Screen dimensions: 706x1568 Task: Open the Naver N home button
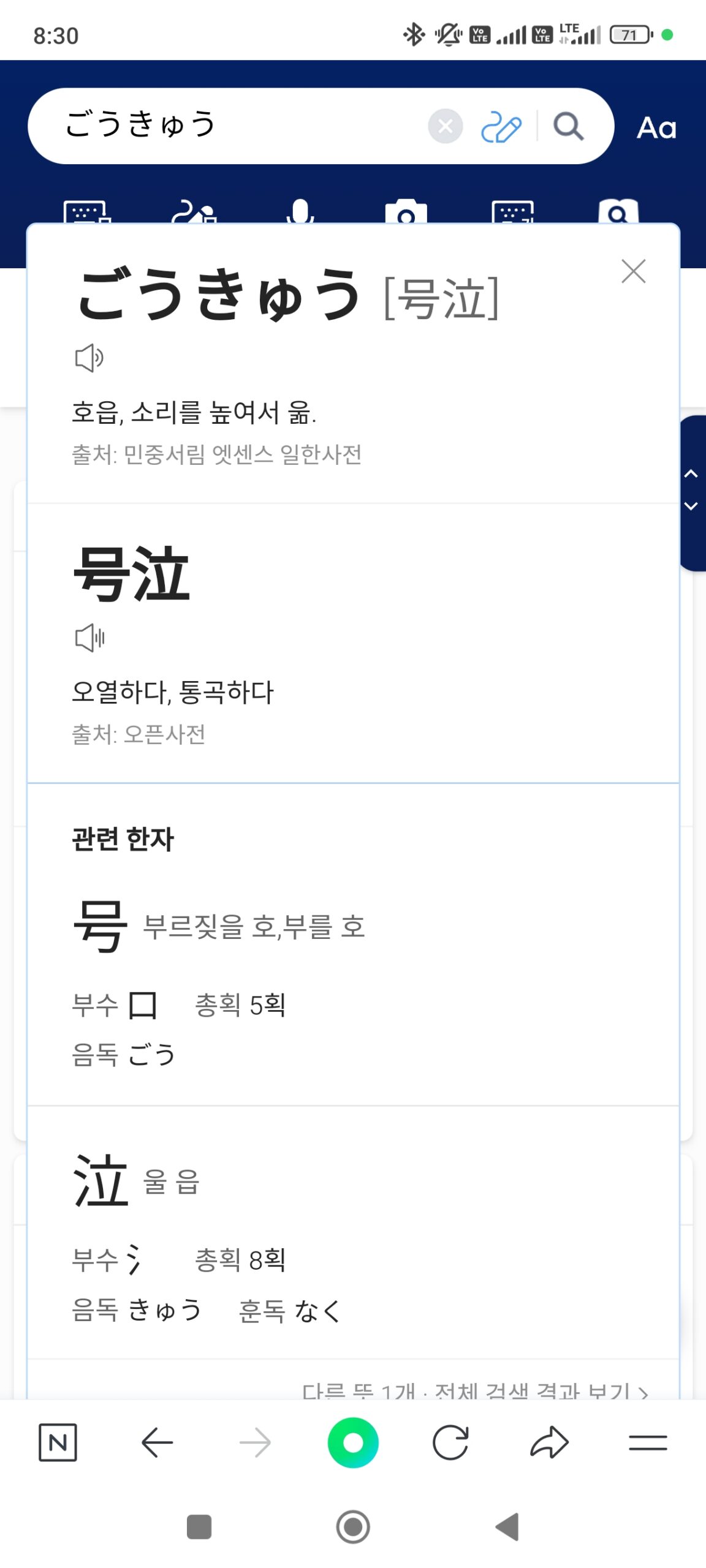point(58,1442)
